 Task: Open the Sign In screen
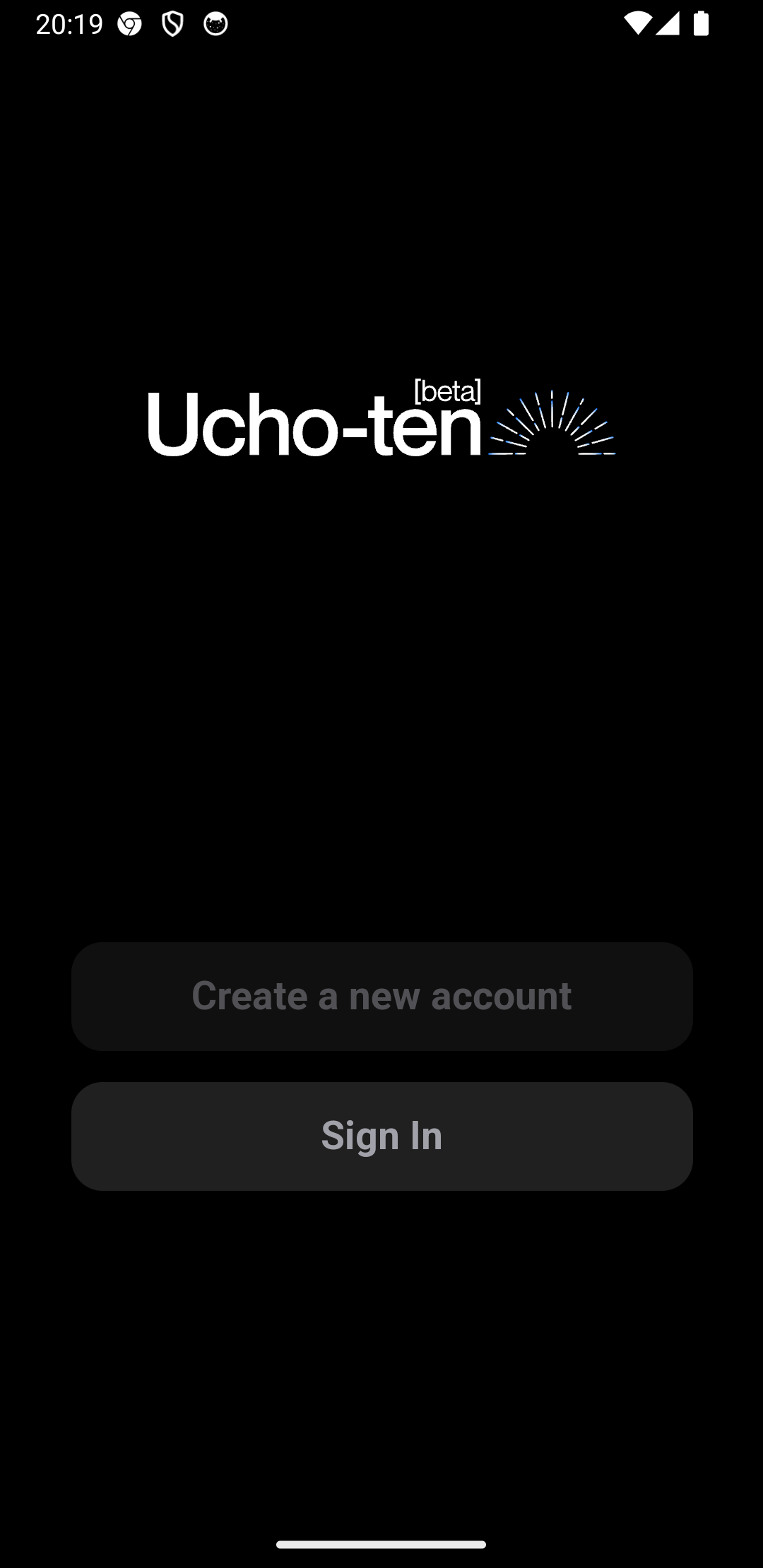click(x=381, y=1136)
